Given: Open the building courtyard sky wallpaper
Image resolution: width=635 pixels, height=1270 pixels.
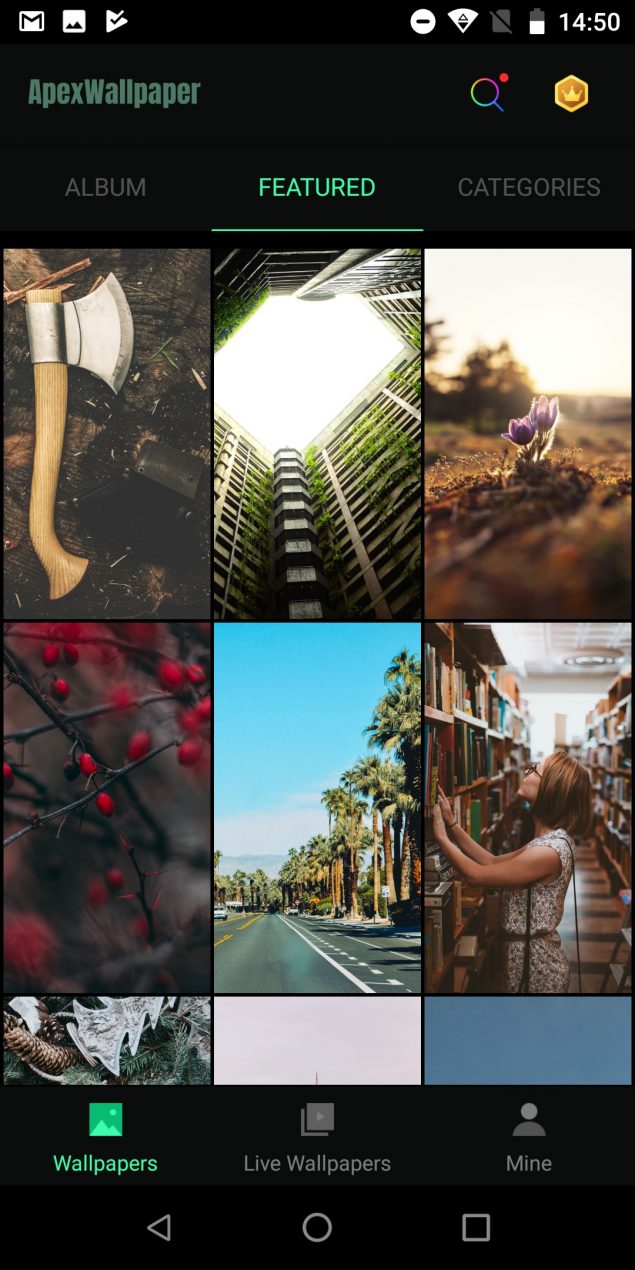Looking at the screenshot, I should (317, 433).
